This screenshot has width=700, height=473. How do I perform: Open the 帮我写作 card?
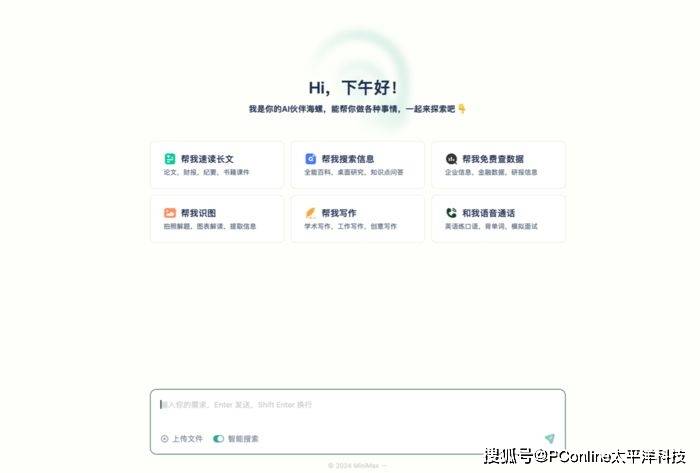(x=357, y=219)
